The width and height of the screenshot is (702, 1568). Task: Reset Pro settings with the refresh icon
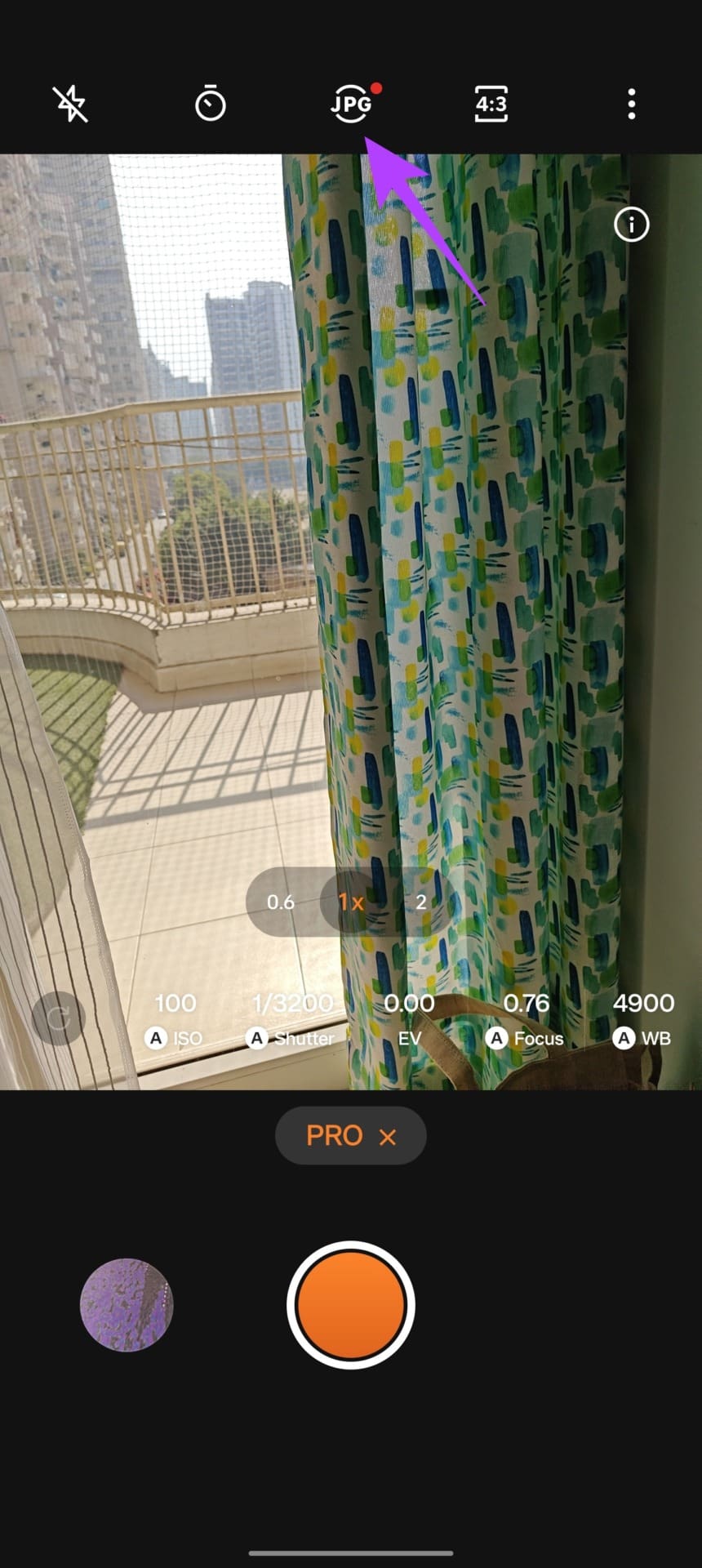(58, 1018)
